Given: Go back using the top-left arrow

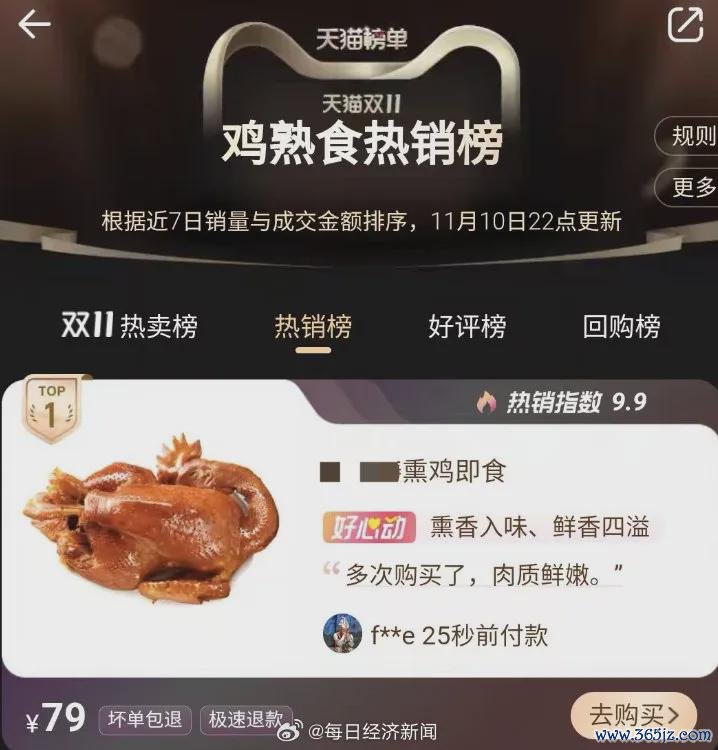Looking at the screenshot, I should [x=34, y=24].
